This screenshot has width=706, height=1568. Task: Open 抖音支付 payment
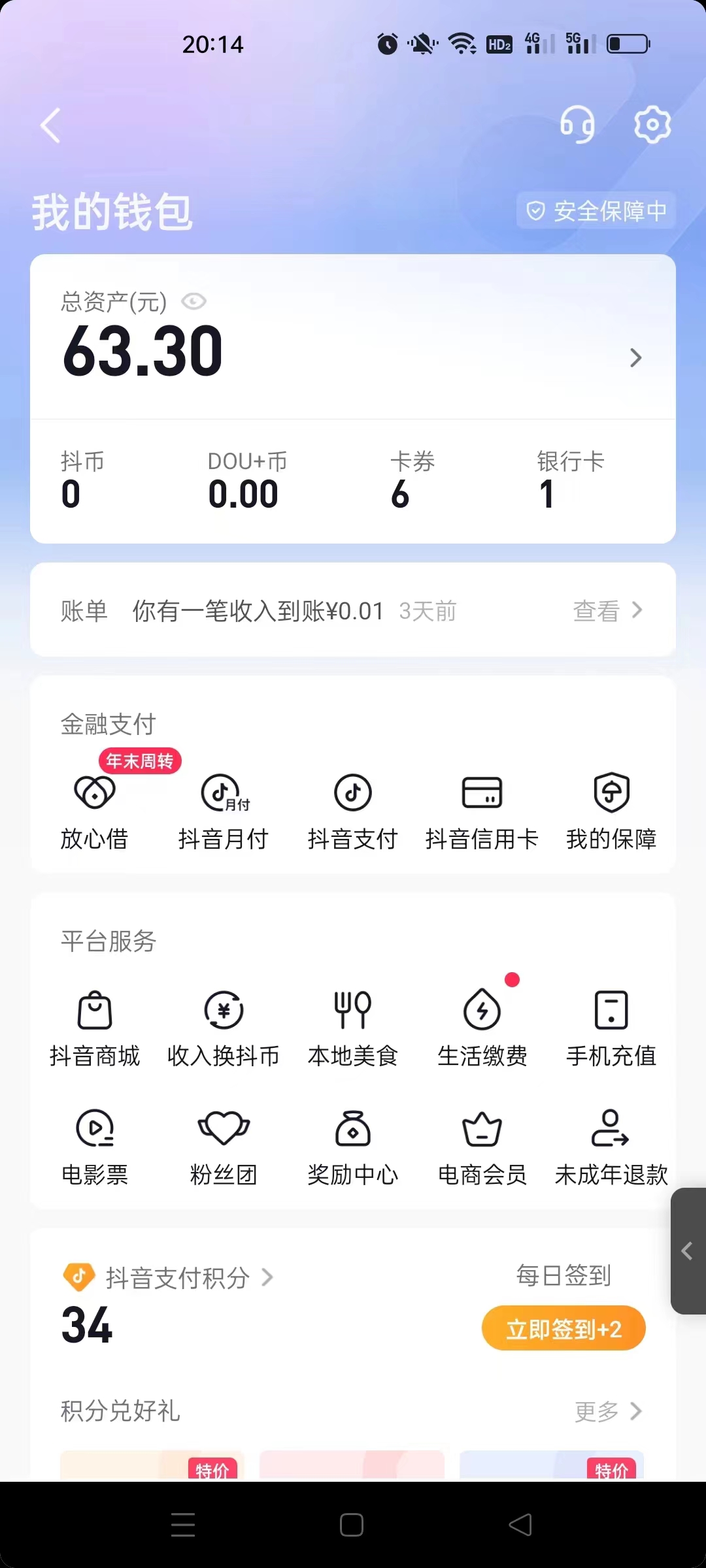(353, 810)
